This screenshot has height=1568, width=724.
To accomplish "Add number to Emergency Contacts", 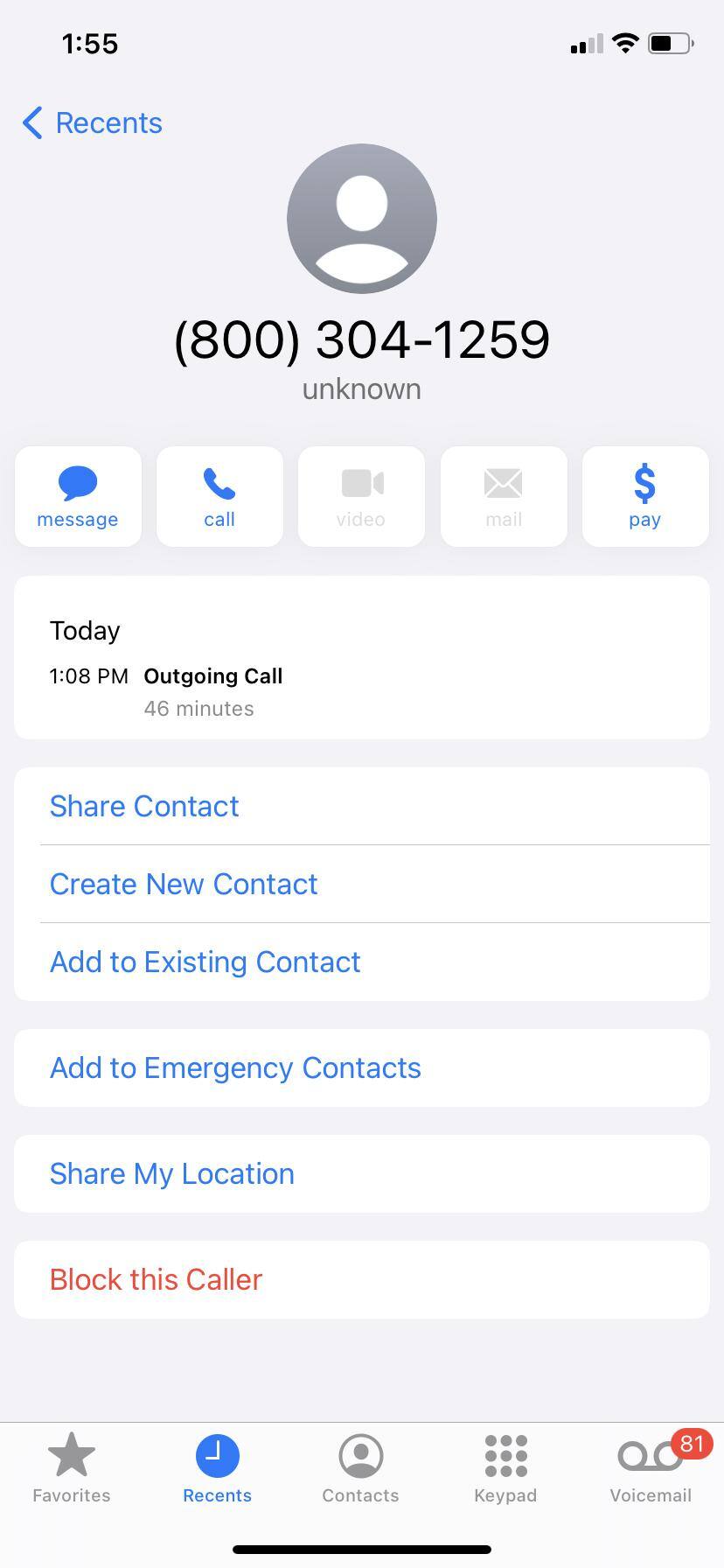I will click(x=235, y=1067).
